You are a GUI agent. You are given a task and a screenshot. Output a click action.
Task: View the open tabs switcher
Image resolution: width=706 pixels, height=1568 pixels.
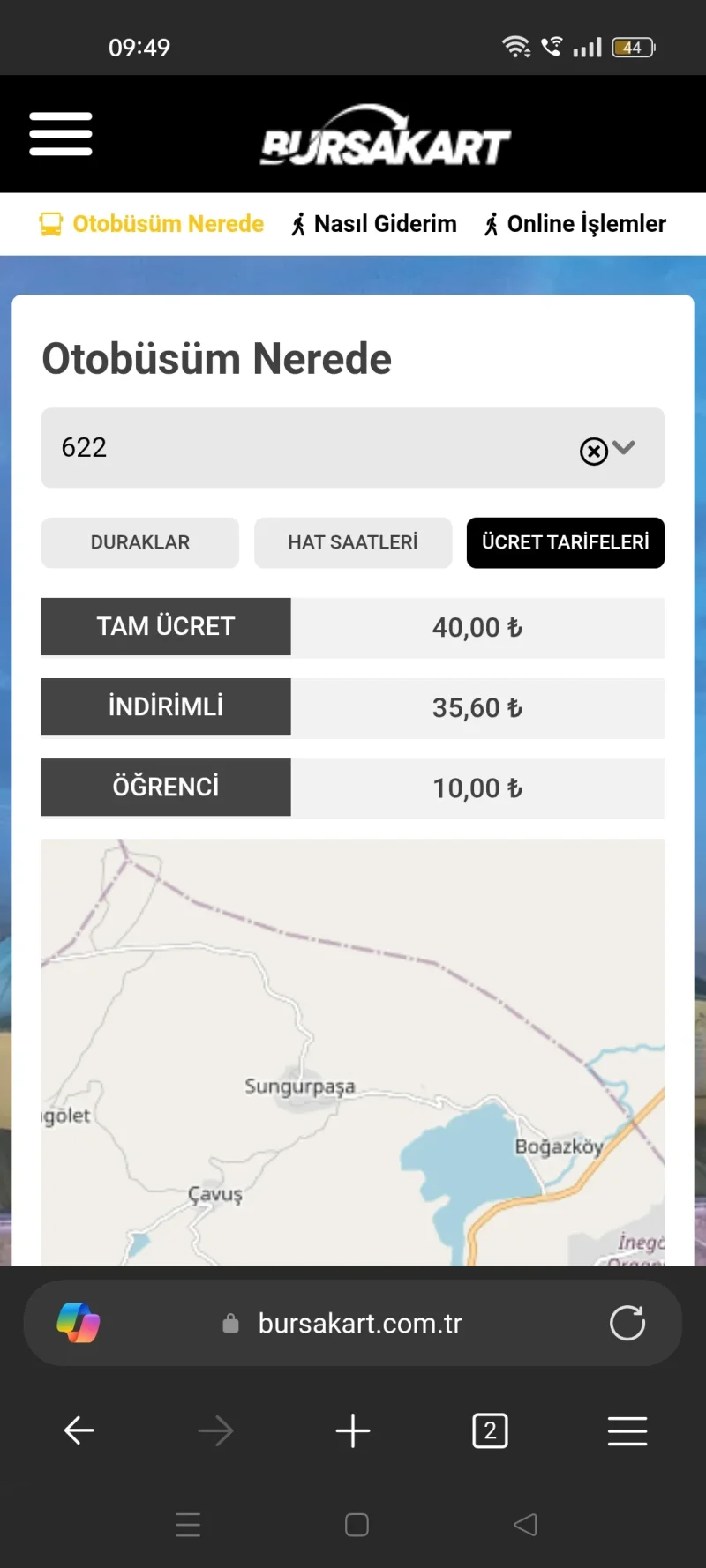490,1430
